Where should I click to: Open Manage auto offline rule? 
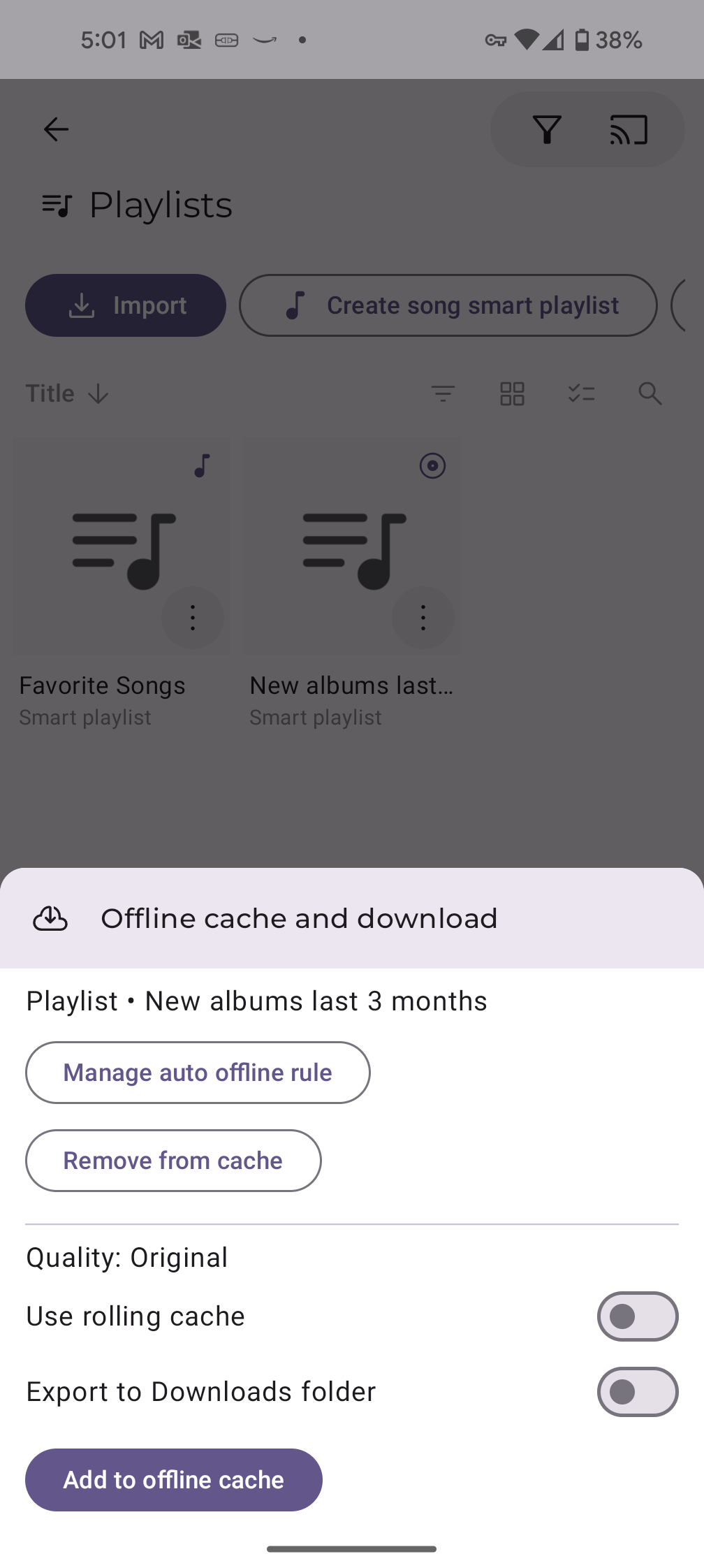click(198, 1073)
